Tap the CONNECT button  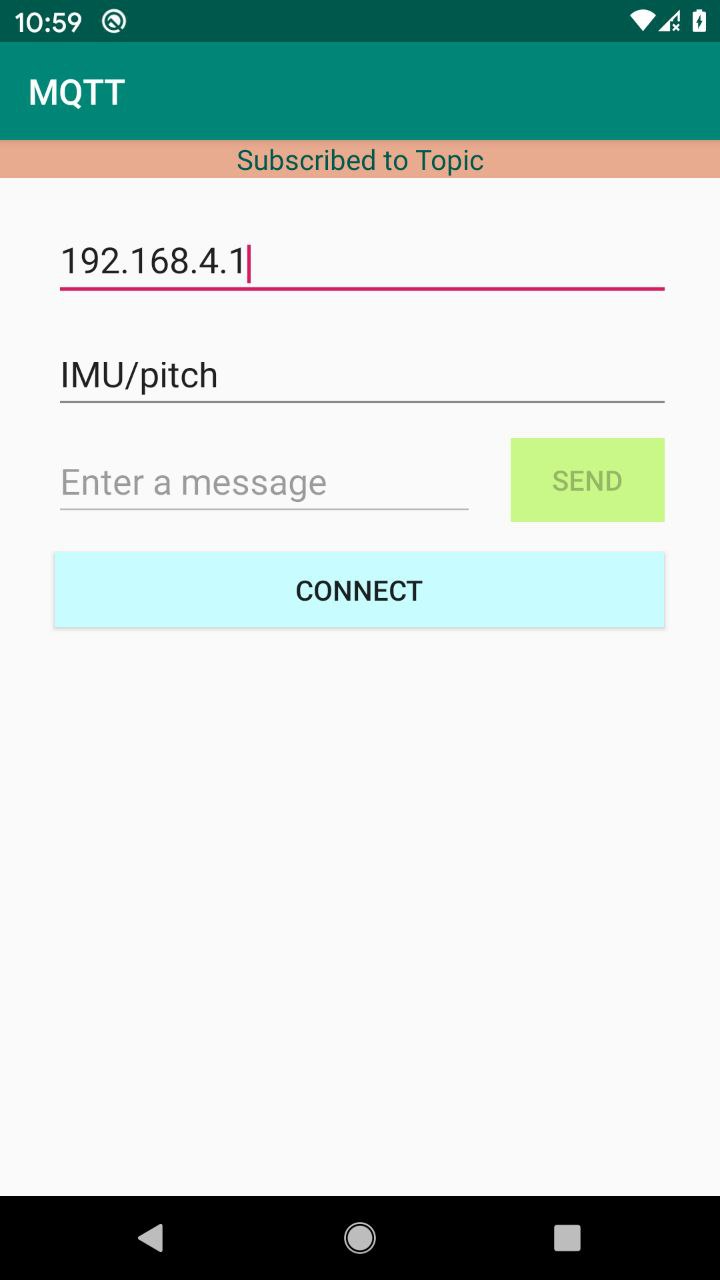[359, 590]
